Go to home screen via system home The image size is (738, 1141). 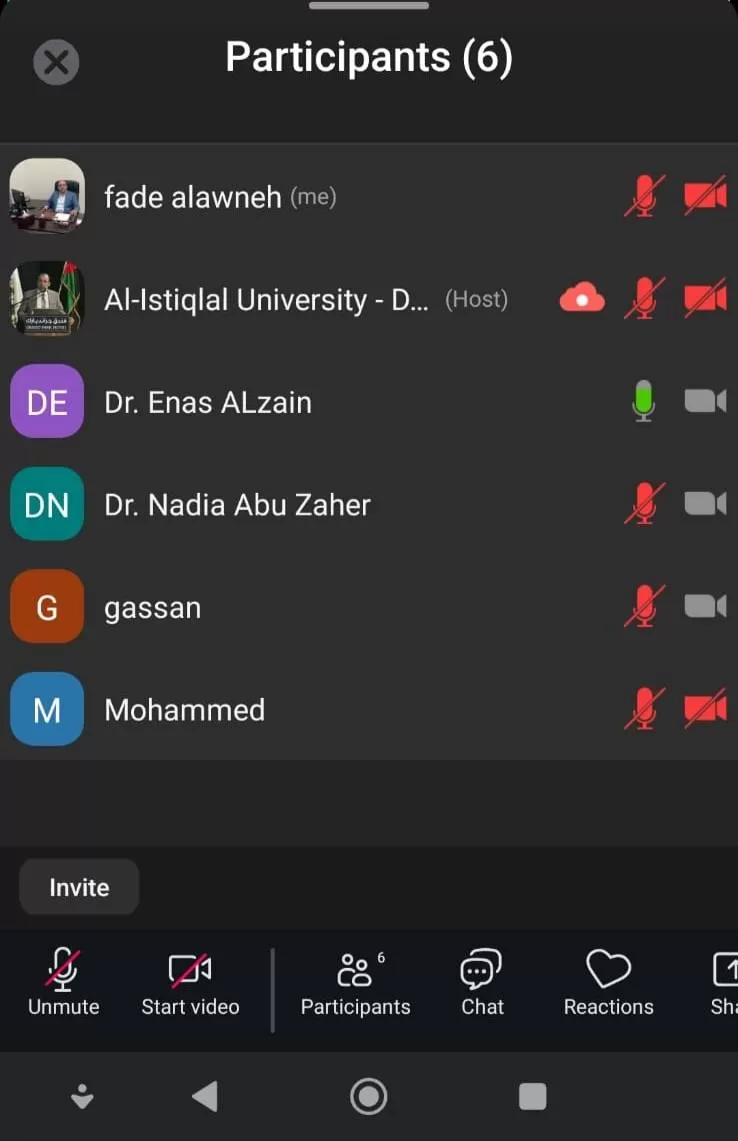(368, 1097)
